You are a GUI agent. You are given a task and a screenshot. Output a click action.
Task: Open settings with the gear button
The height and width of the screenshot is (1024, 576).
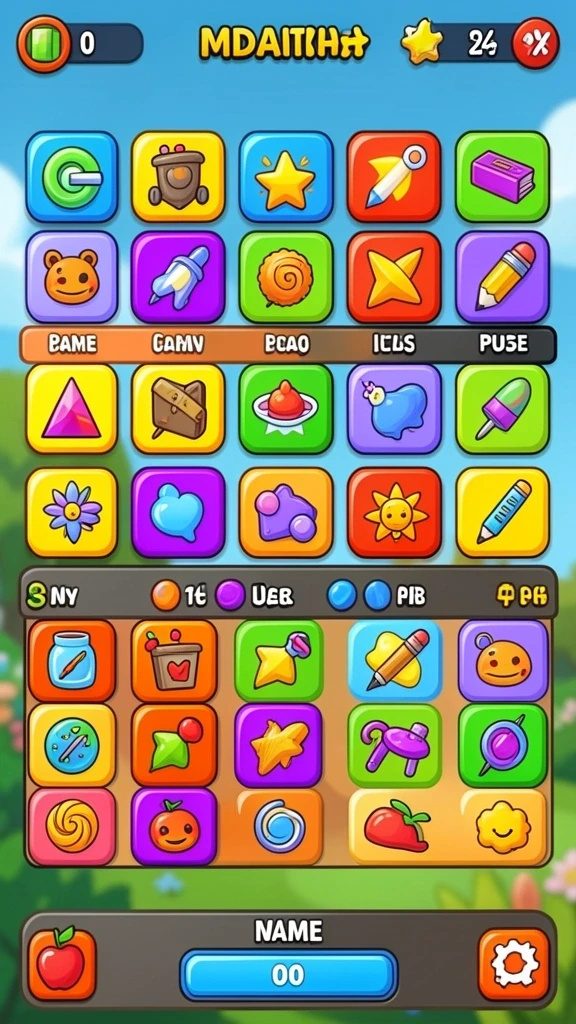pos(513,964)
